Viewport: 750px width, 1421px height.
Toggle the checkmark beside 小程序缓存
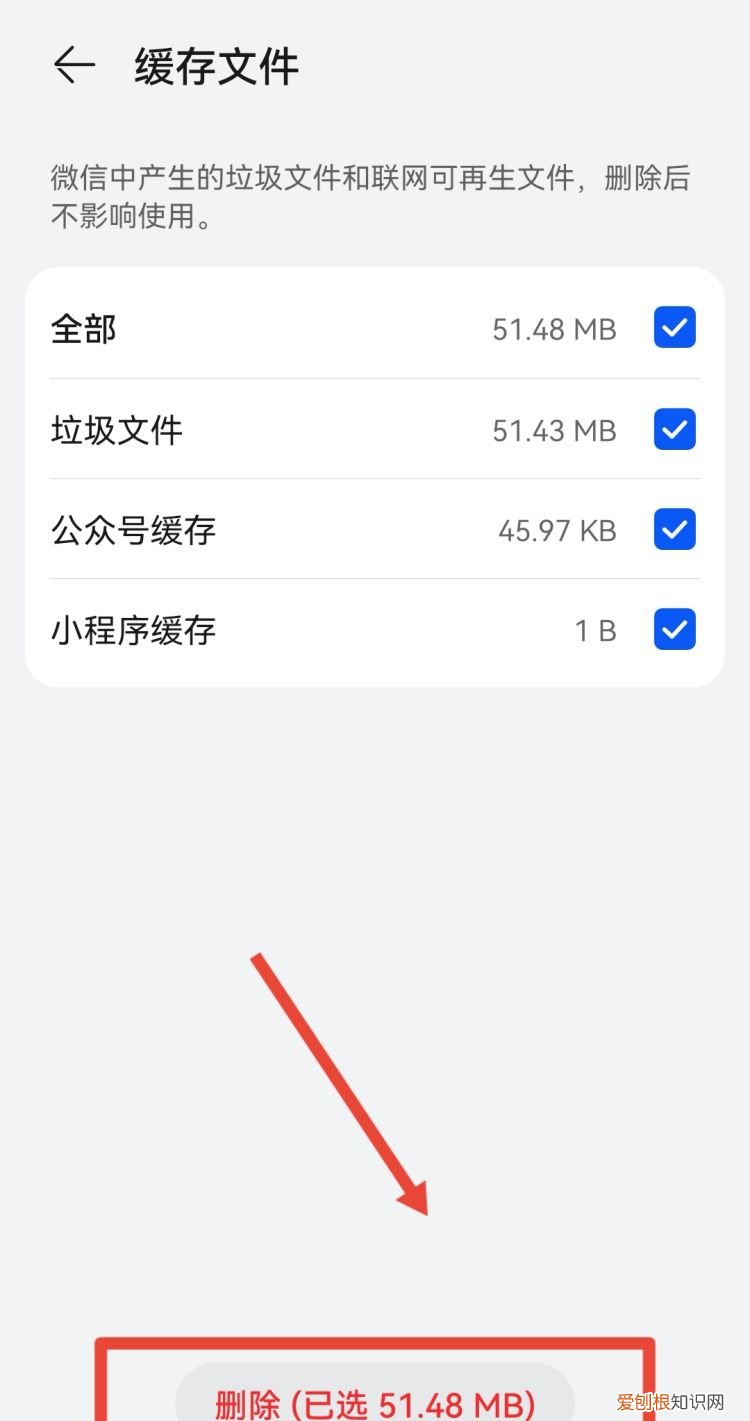[674, 629]
